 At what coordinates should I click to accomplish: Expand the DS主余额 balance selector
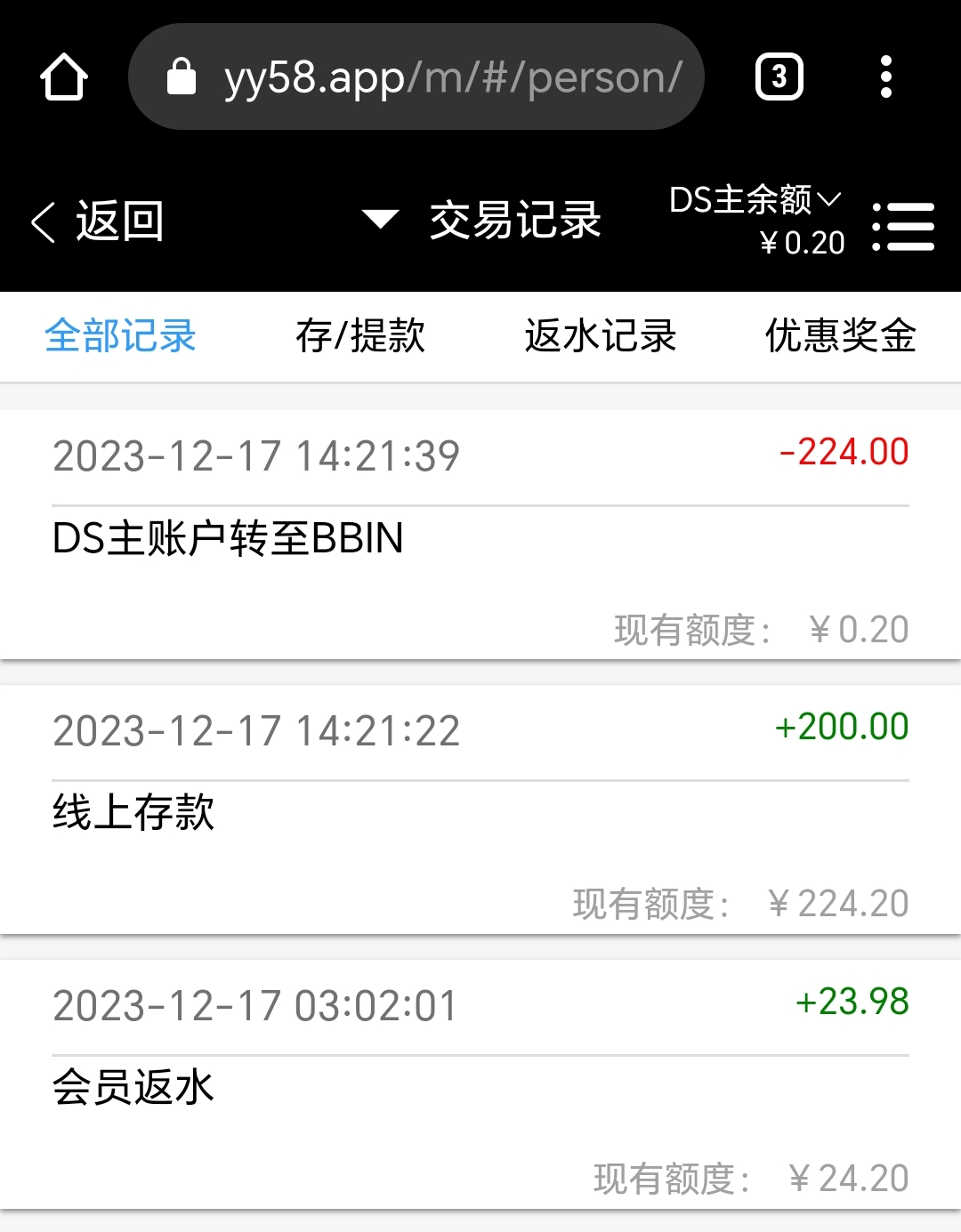755,201
